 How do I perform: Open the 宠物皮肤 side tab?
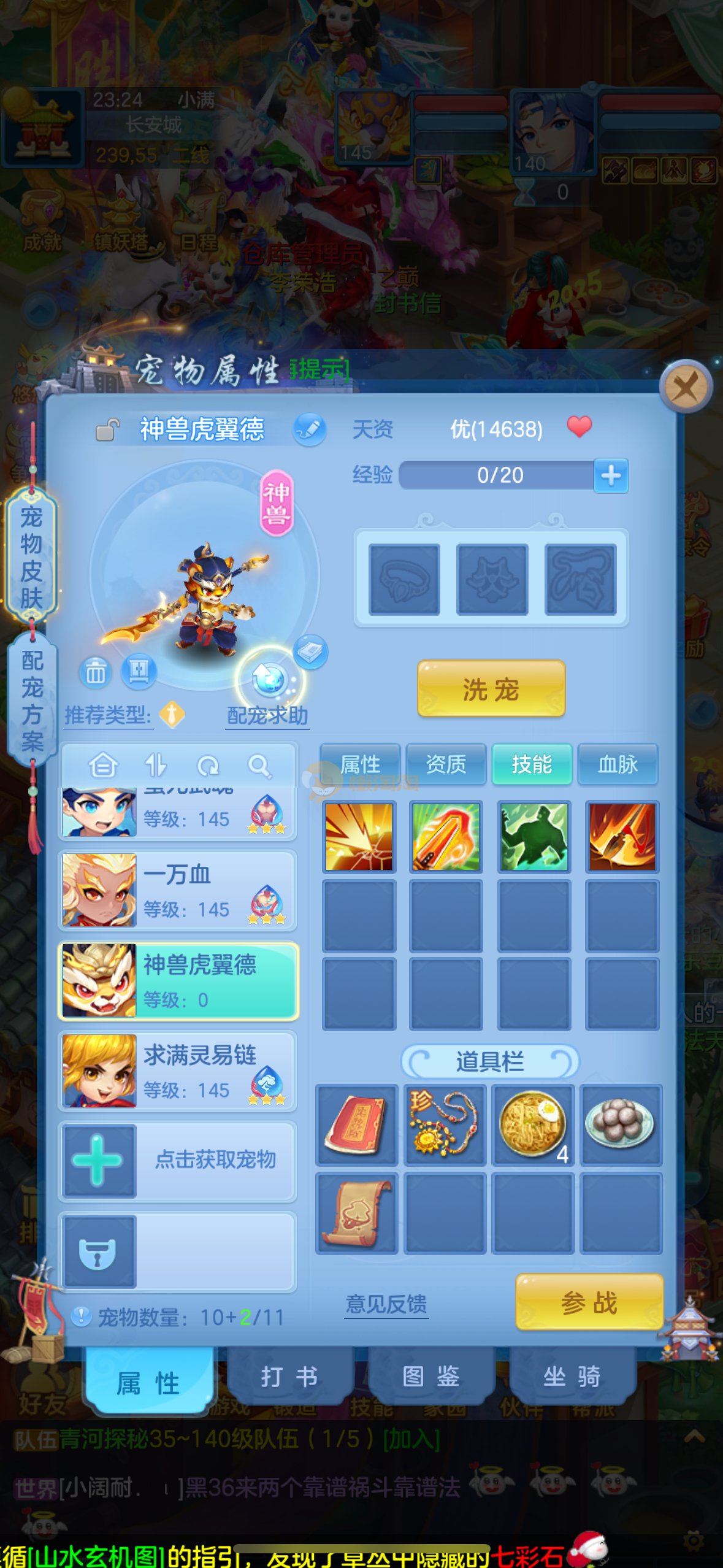coord(31,556)
